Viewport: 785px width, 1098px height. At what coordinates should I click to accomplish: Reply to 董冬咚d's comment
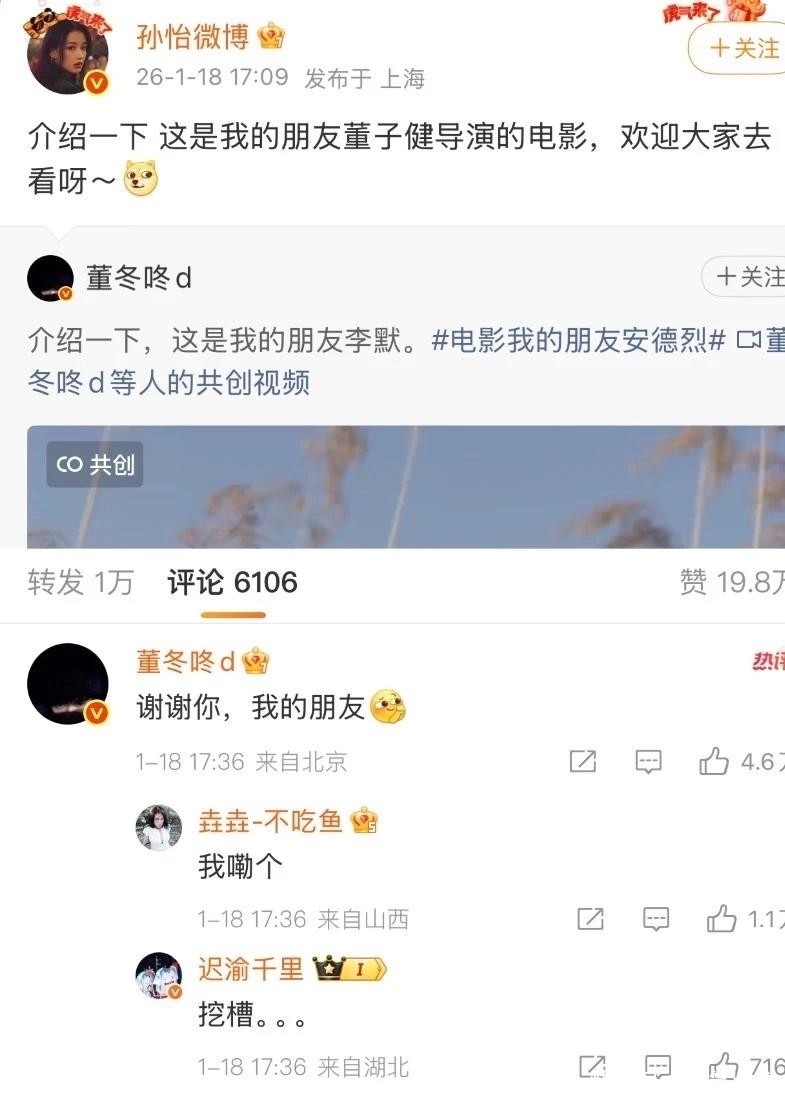pos(648,761)
